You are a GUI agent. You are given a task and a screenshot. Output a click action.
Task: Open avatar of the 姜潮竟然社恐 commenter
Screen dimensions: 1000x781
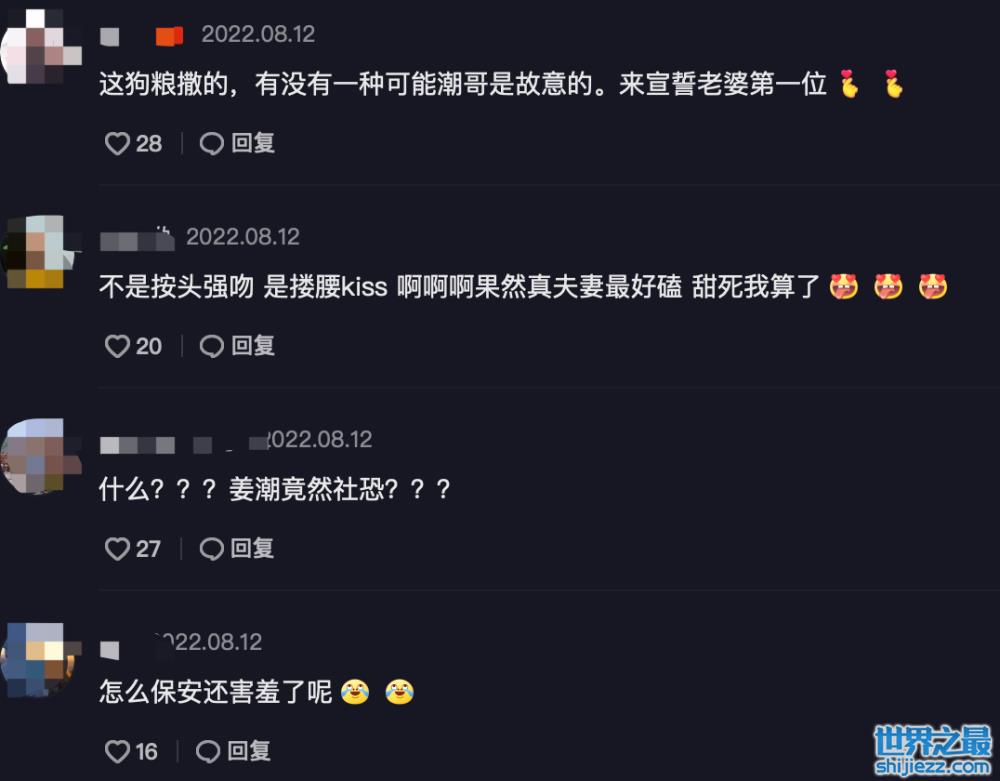click(x=40, y=455)
